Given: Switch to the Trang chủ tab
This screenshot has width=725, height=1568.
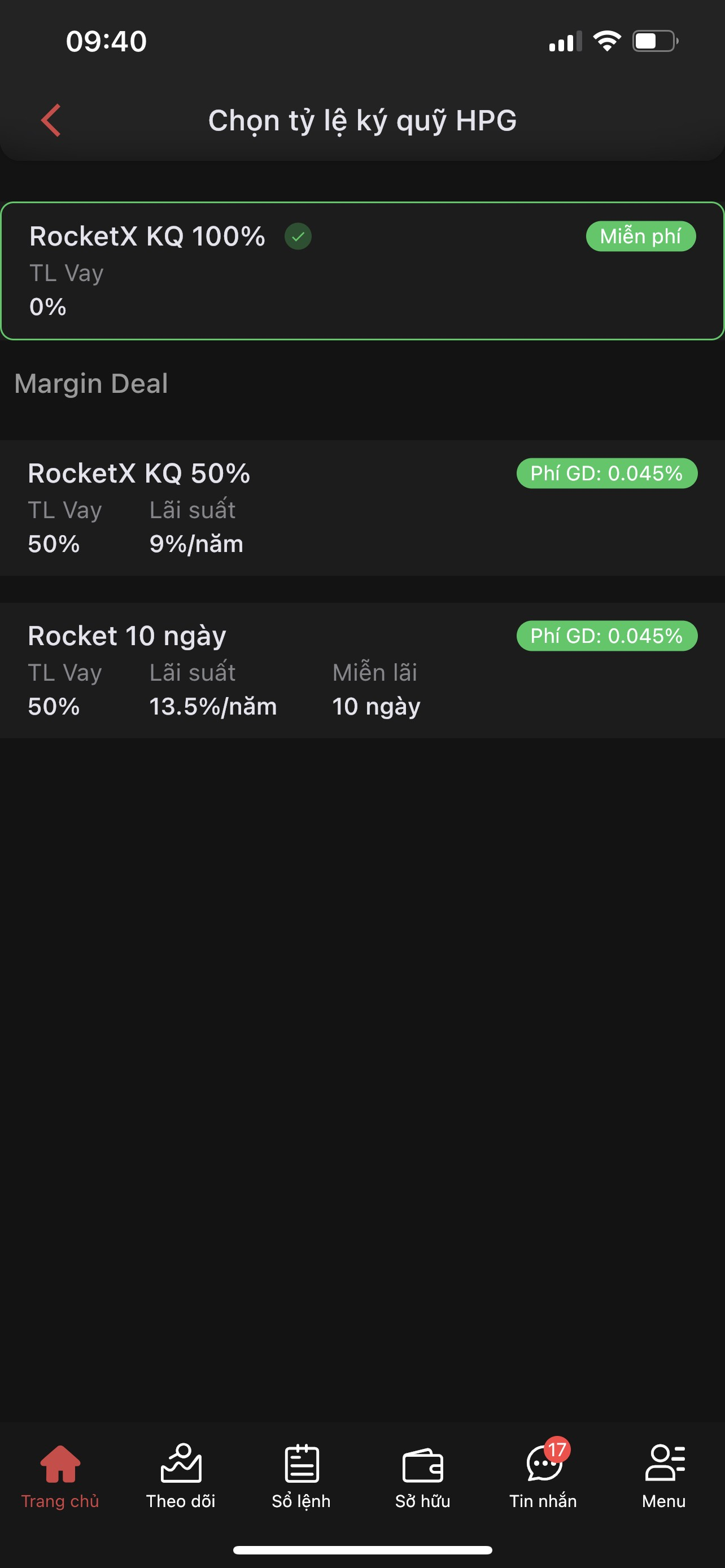Looking at the screenshot, I should point(60,1475).
